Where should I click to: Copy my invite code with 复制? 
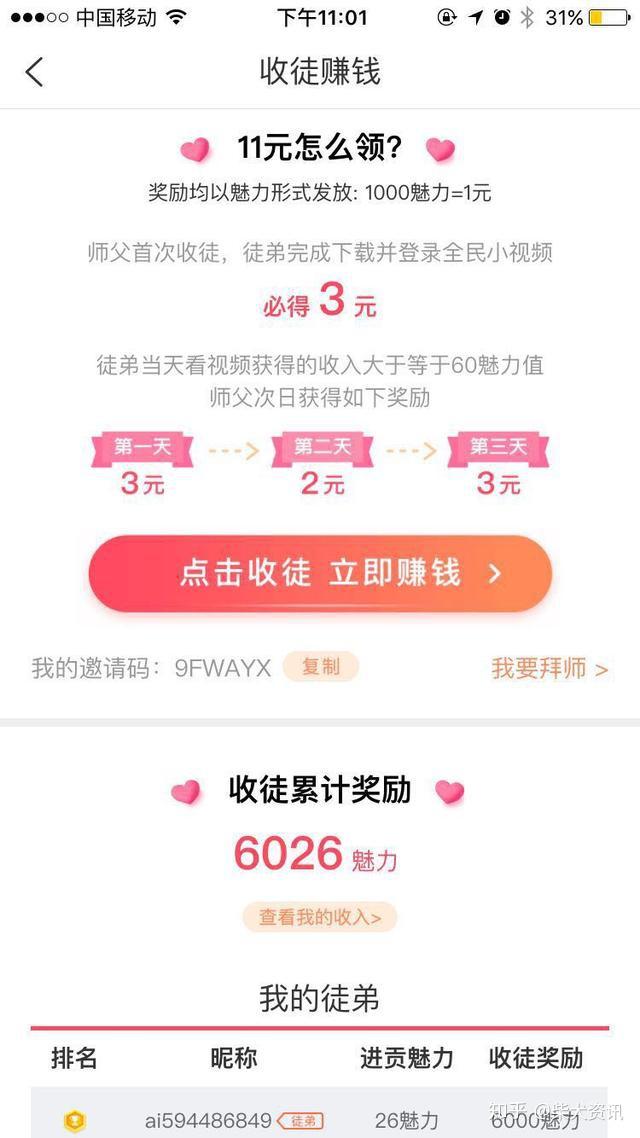[x=321, y=666]
